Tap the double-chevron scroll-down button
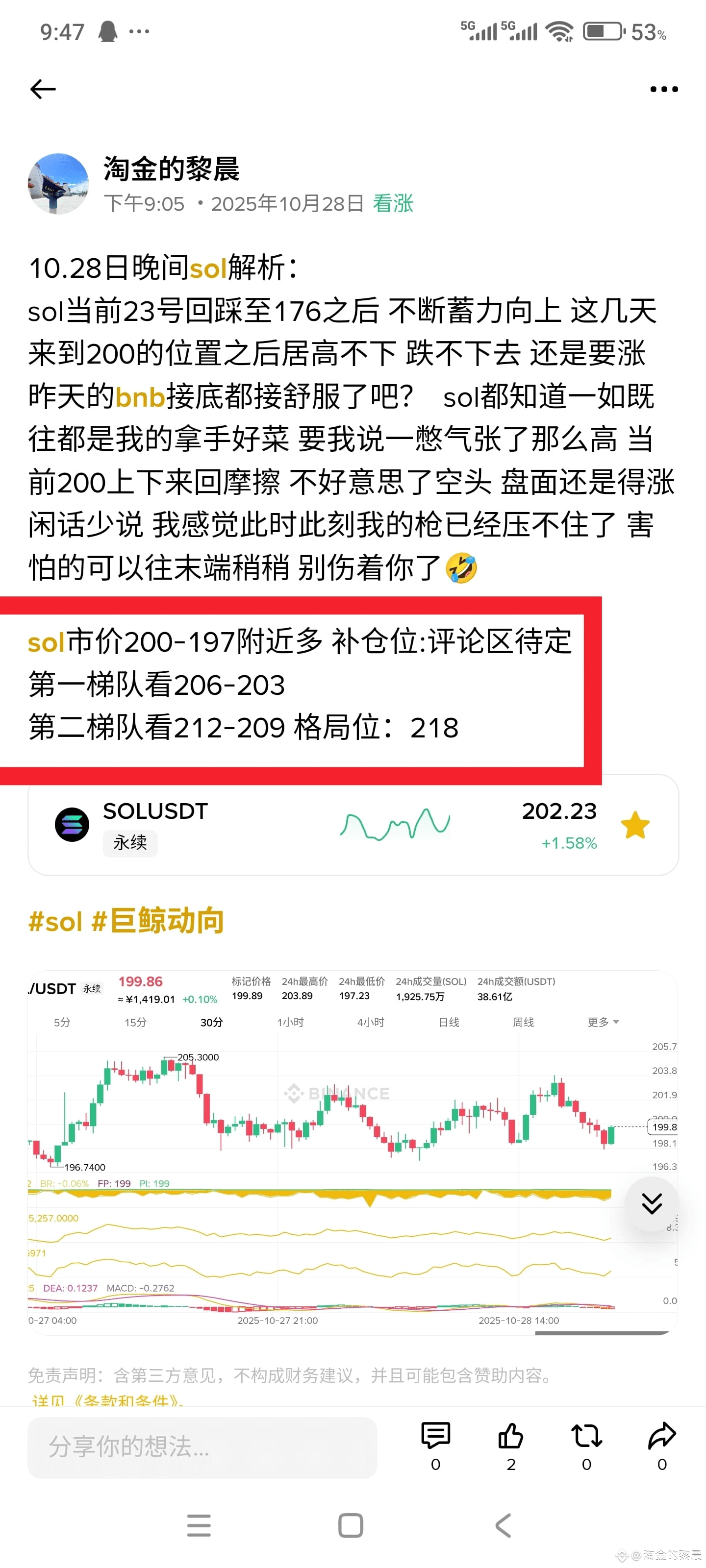 click(x=651, y=1203)
